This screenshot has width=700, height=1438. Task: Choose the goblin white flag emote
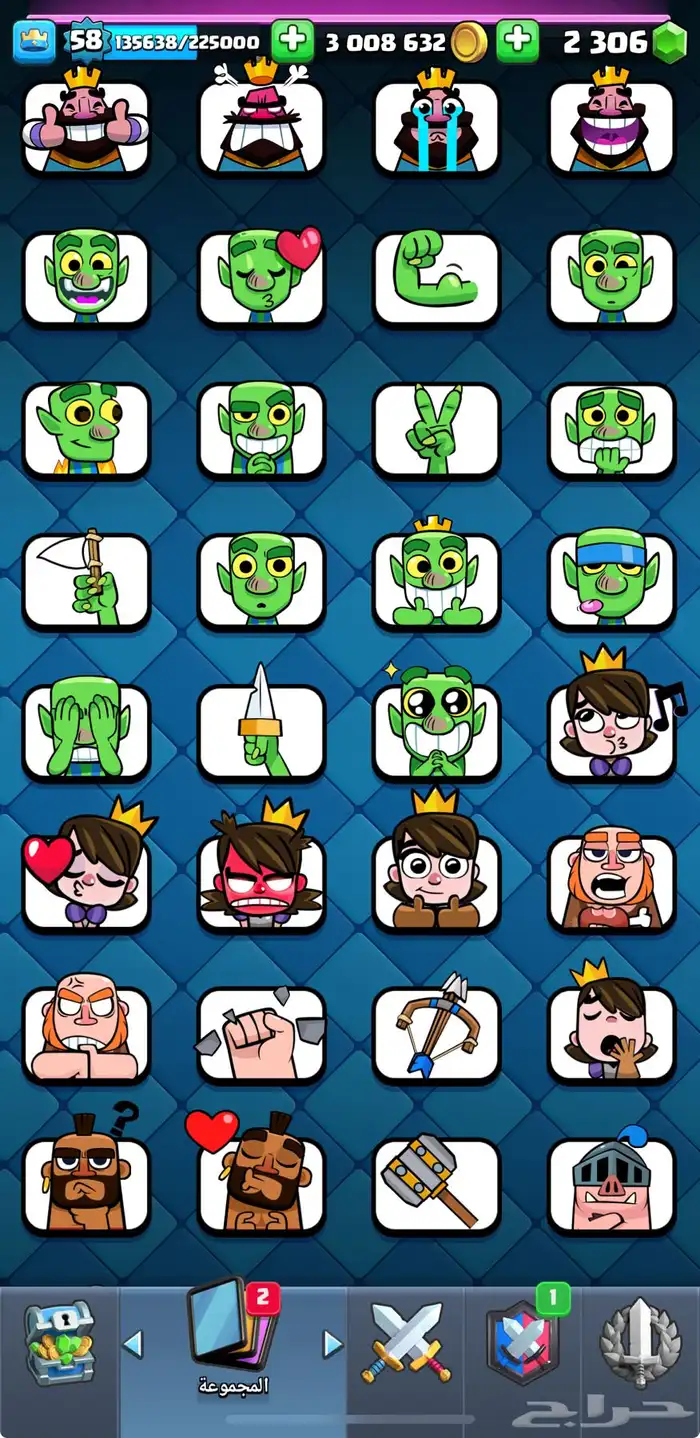click(x=86, y=579)
